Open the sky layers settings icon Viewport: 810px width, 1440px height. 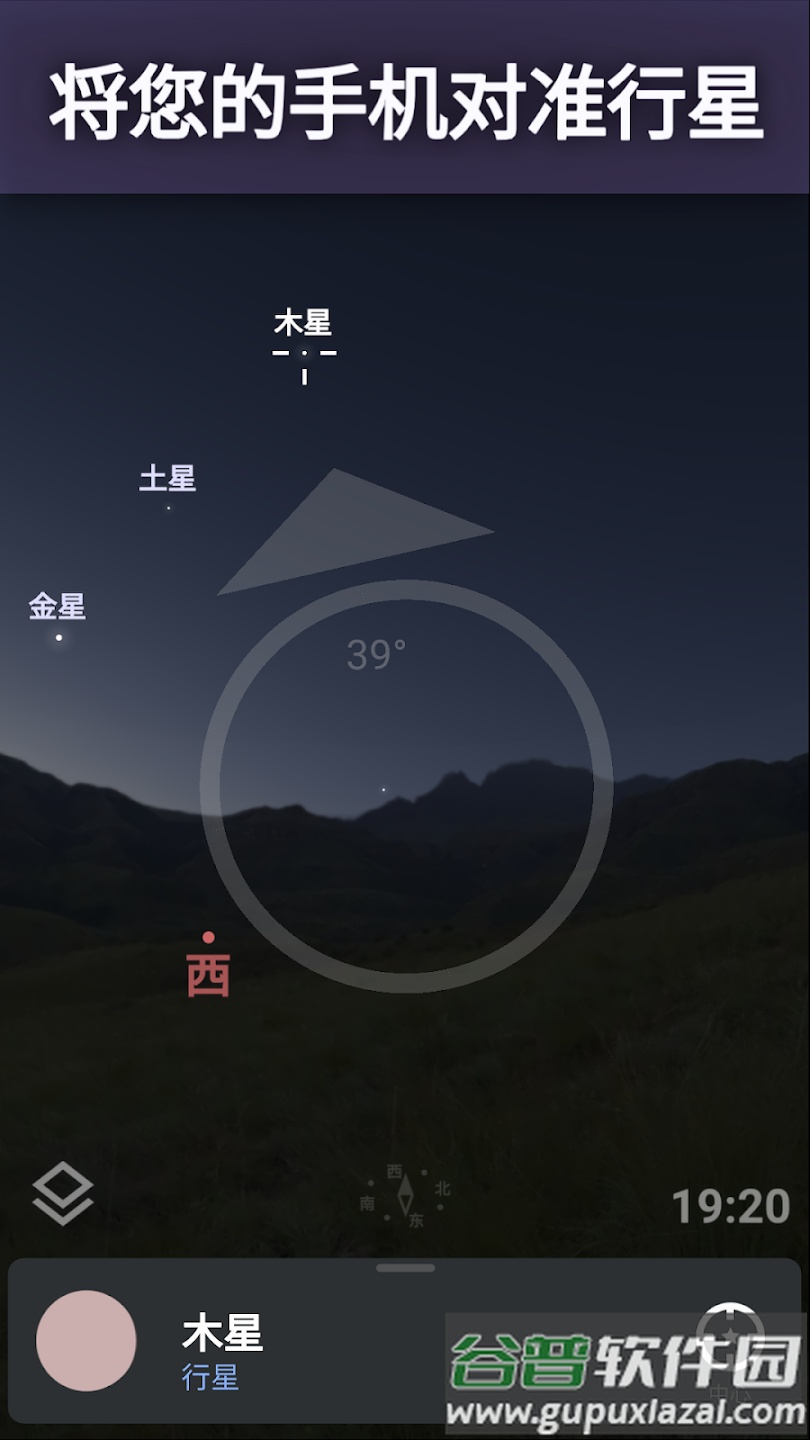click(63, 1193)
